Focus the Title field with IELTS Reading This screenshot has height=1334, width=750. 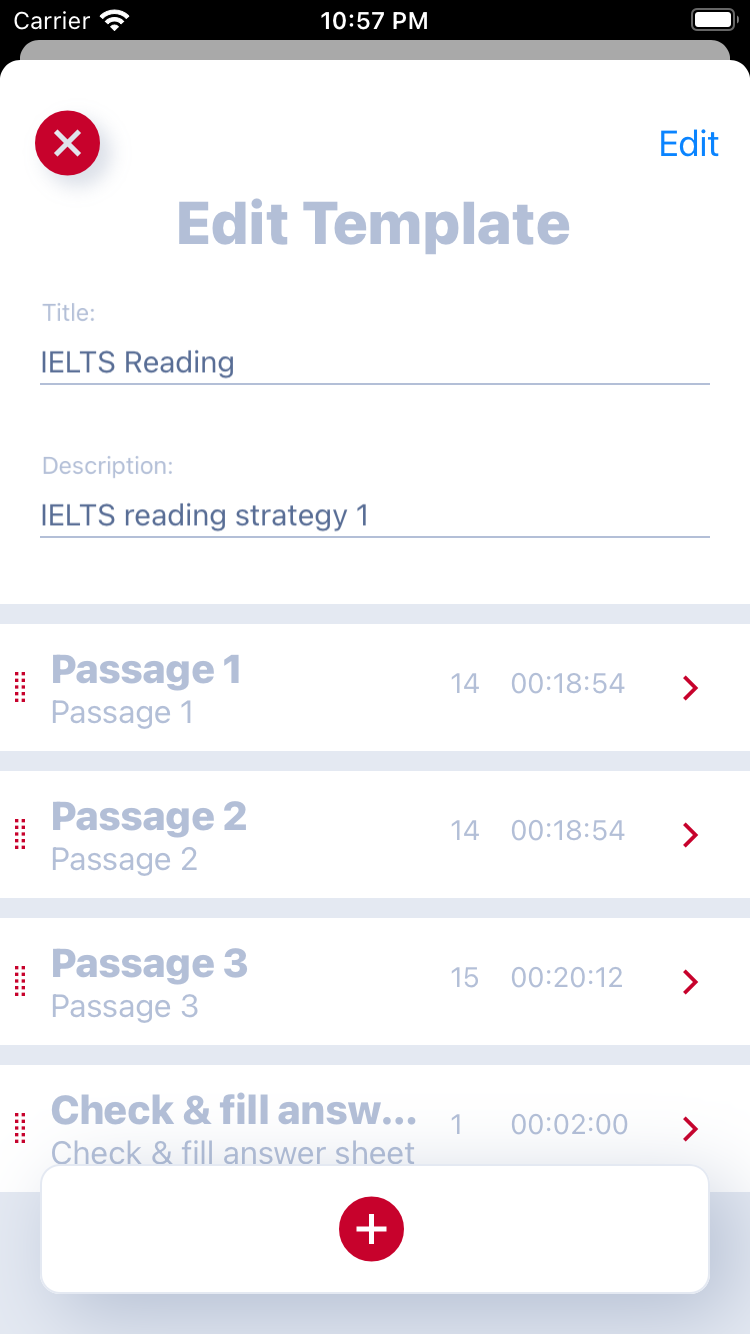(x=375, y=362)
